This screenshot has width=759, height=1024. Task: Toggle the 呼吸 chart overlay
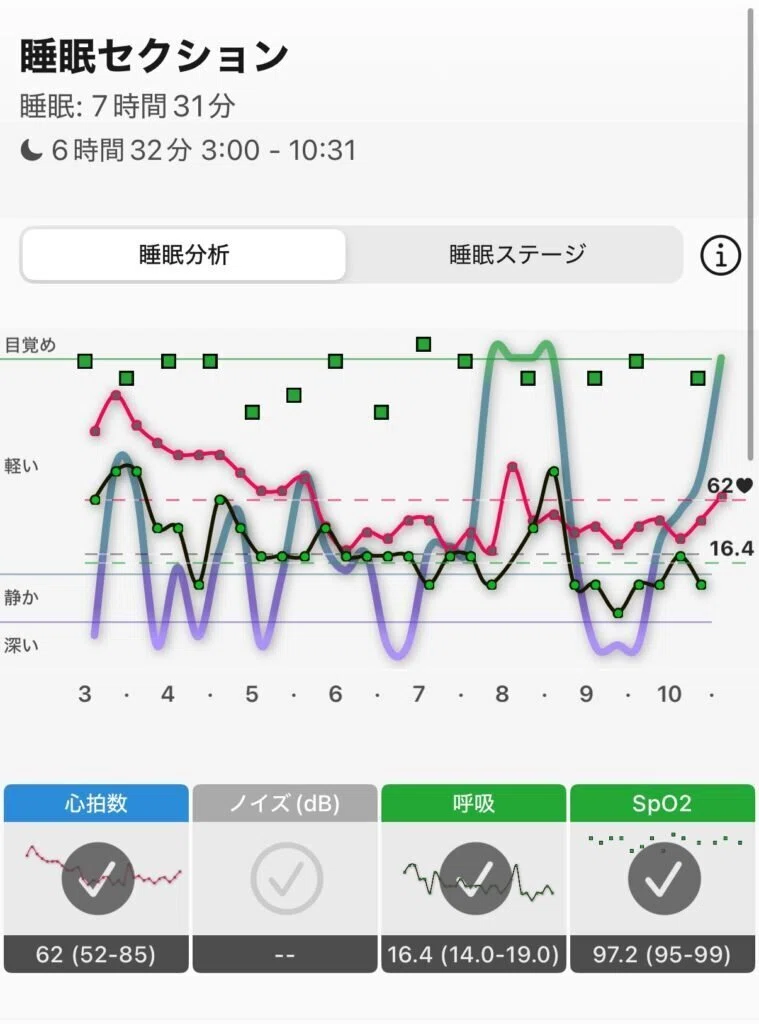[474, 878]
